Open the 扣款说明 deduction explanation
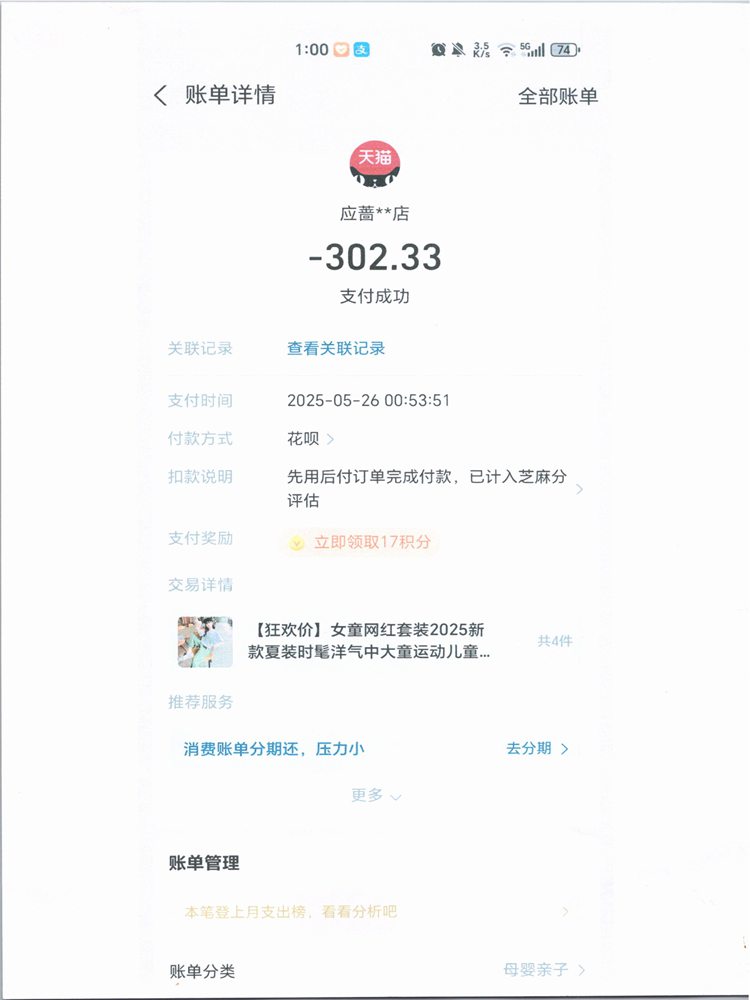The width and height of the screenshot is (750, 1000). [x=430, y=488]
